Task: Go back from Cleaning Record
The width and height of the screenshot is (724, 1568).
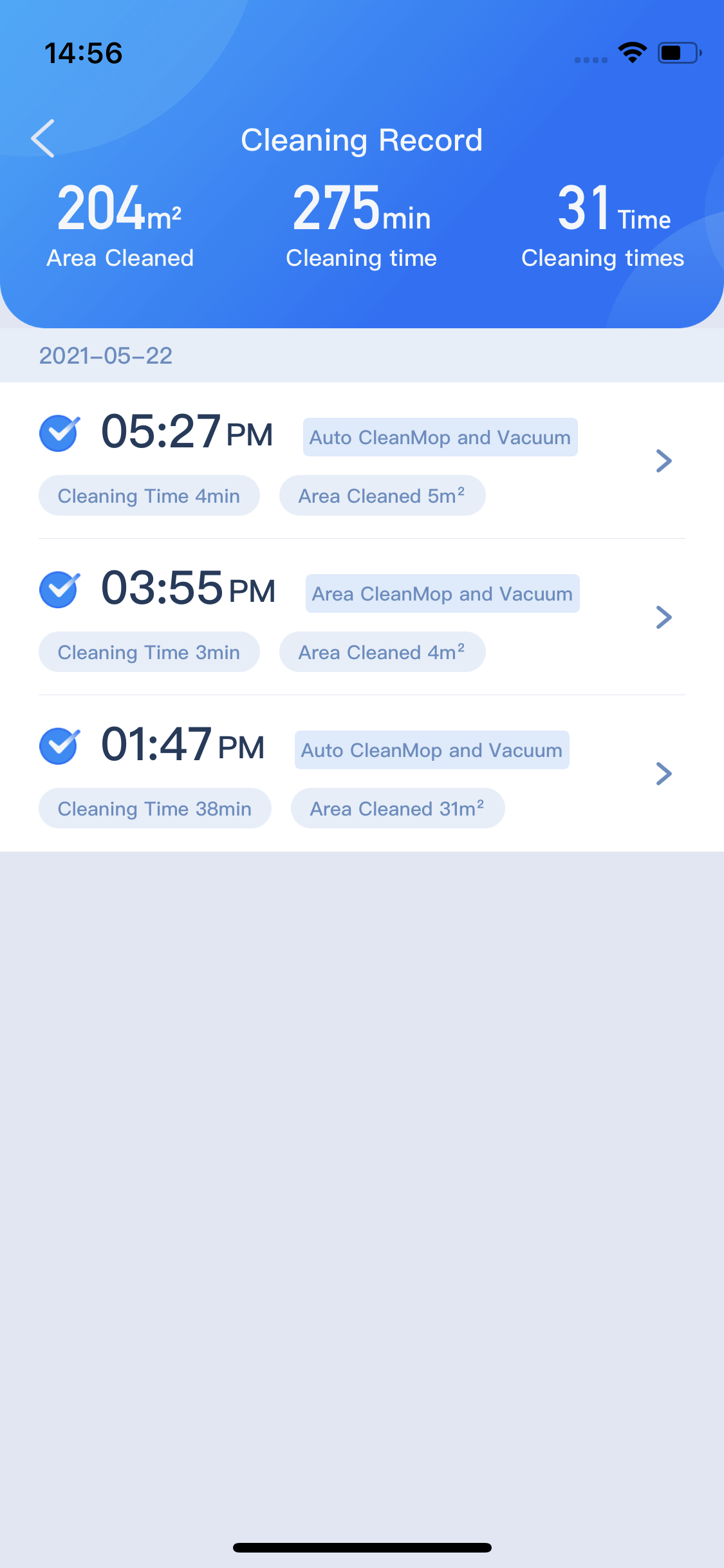Action: (43, 138)
